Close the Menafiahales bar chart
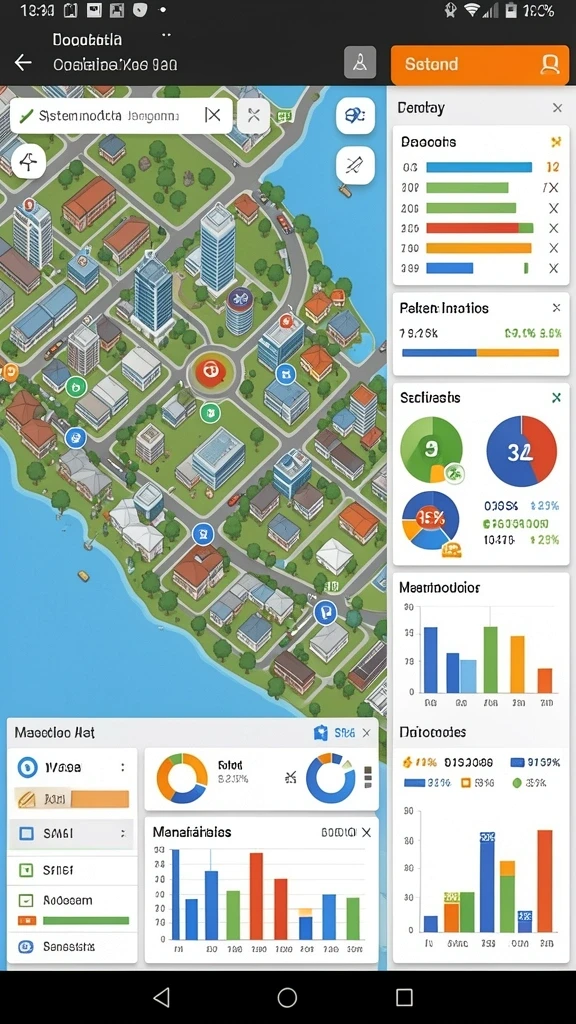Viewport: 576px width, 1024px height. click(366, 832)
